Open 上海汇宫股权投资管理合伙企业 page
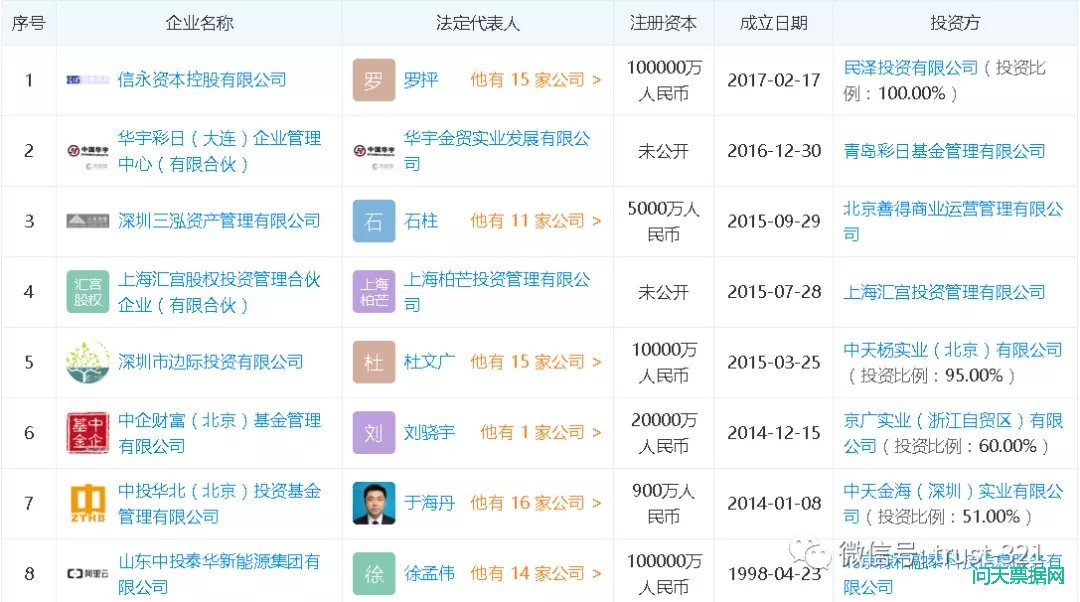This screenshot has width=1080, height=602. pos(219,292)
